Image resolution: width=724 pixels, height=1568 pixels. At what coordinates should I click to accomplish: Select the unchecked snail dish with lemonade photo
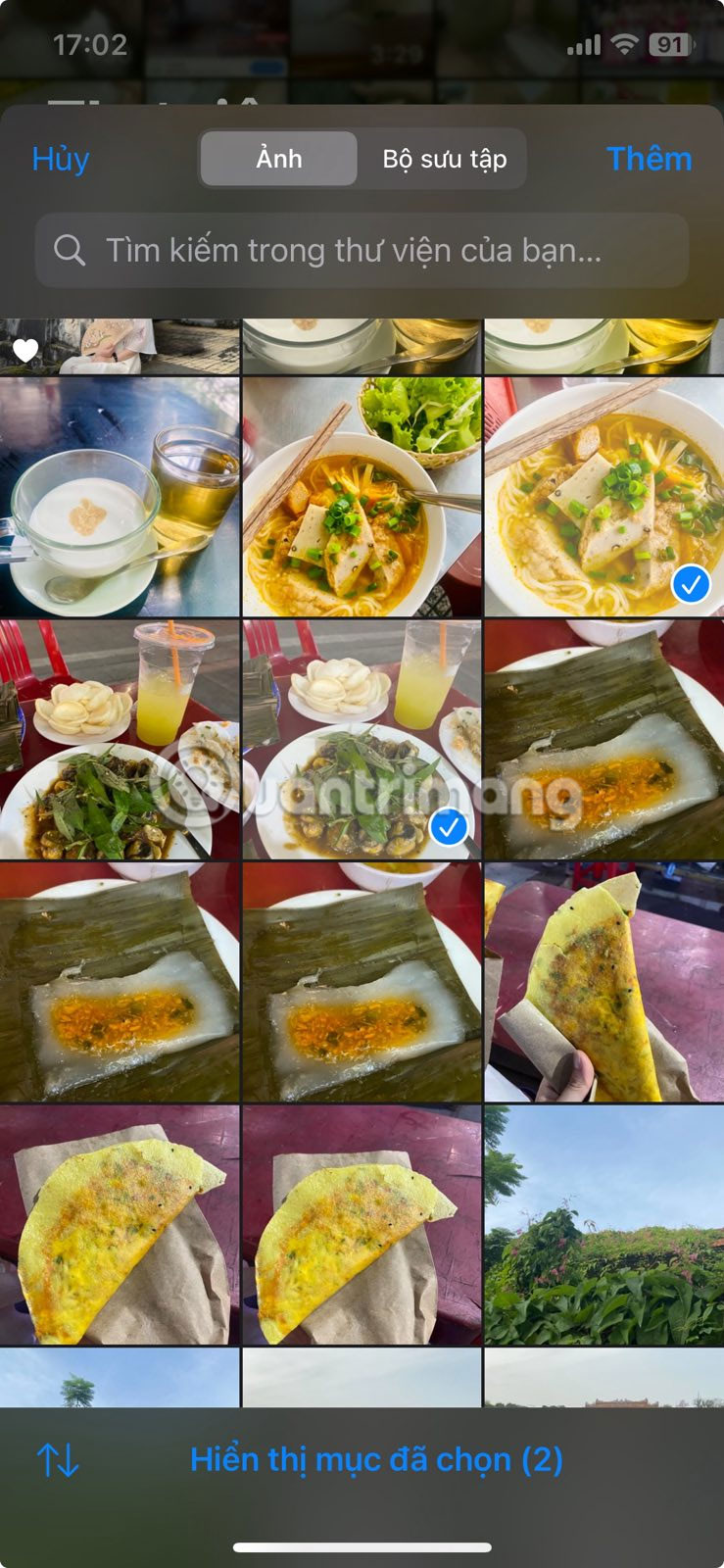(x=119, y=740)
